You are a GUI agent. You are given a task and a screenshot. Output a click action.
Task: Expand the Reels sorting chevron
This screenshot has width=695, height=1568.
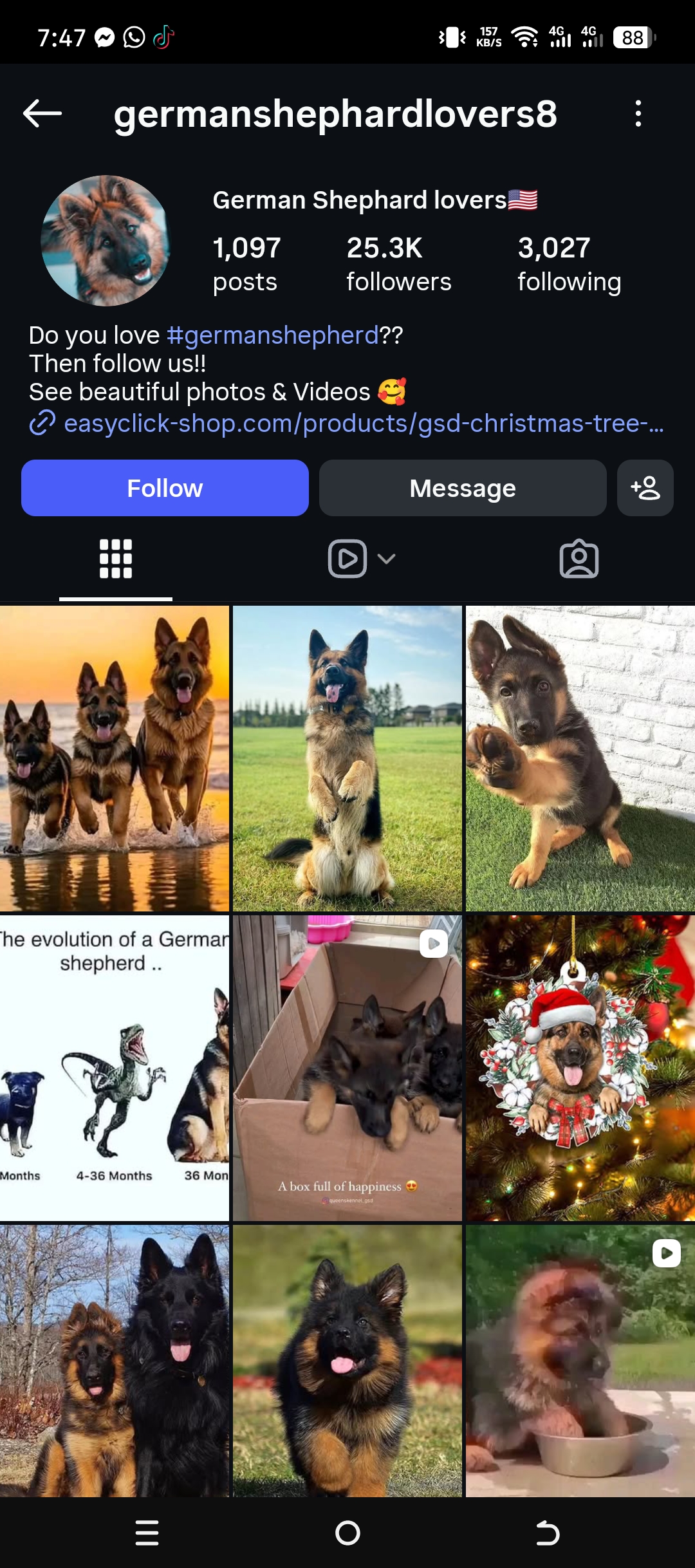385,559
